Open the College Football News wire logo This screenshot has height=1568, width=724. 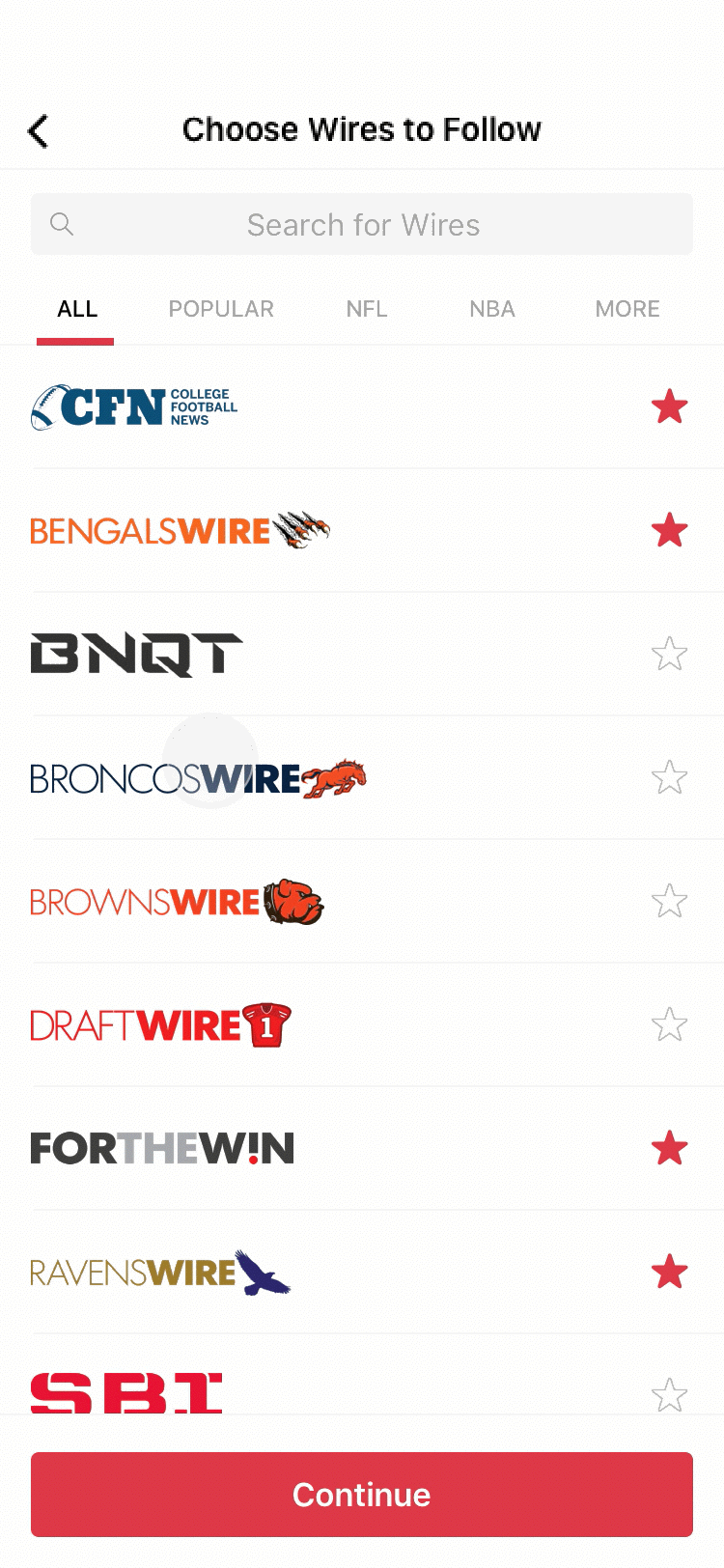coord(133,406)
